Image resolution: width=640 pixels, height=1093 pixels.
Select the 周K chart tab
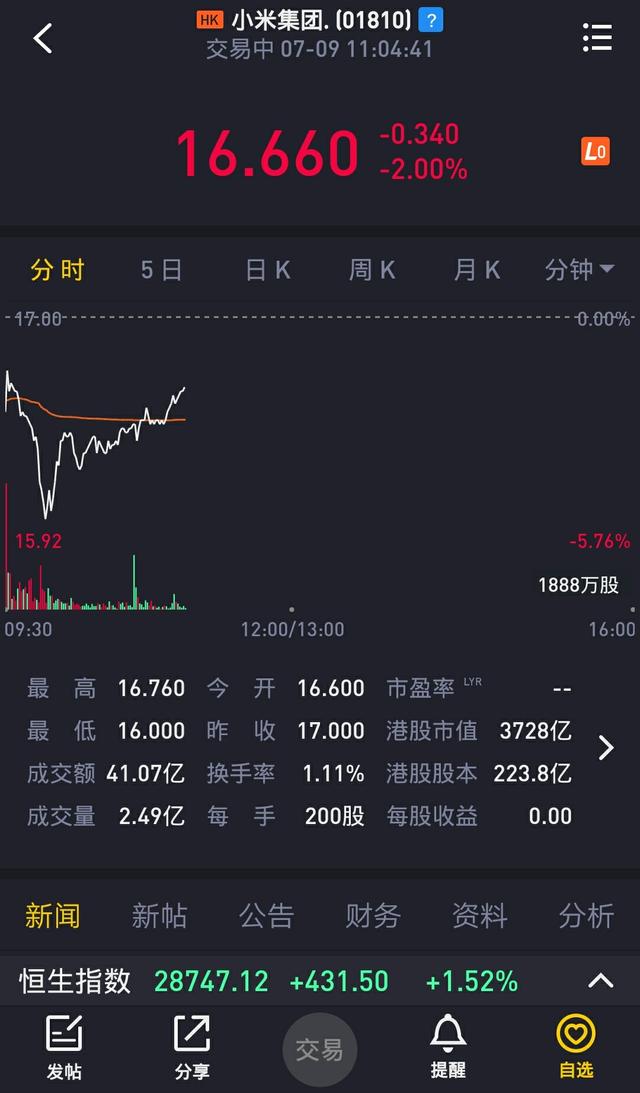[x=372, y=270]
